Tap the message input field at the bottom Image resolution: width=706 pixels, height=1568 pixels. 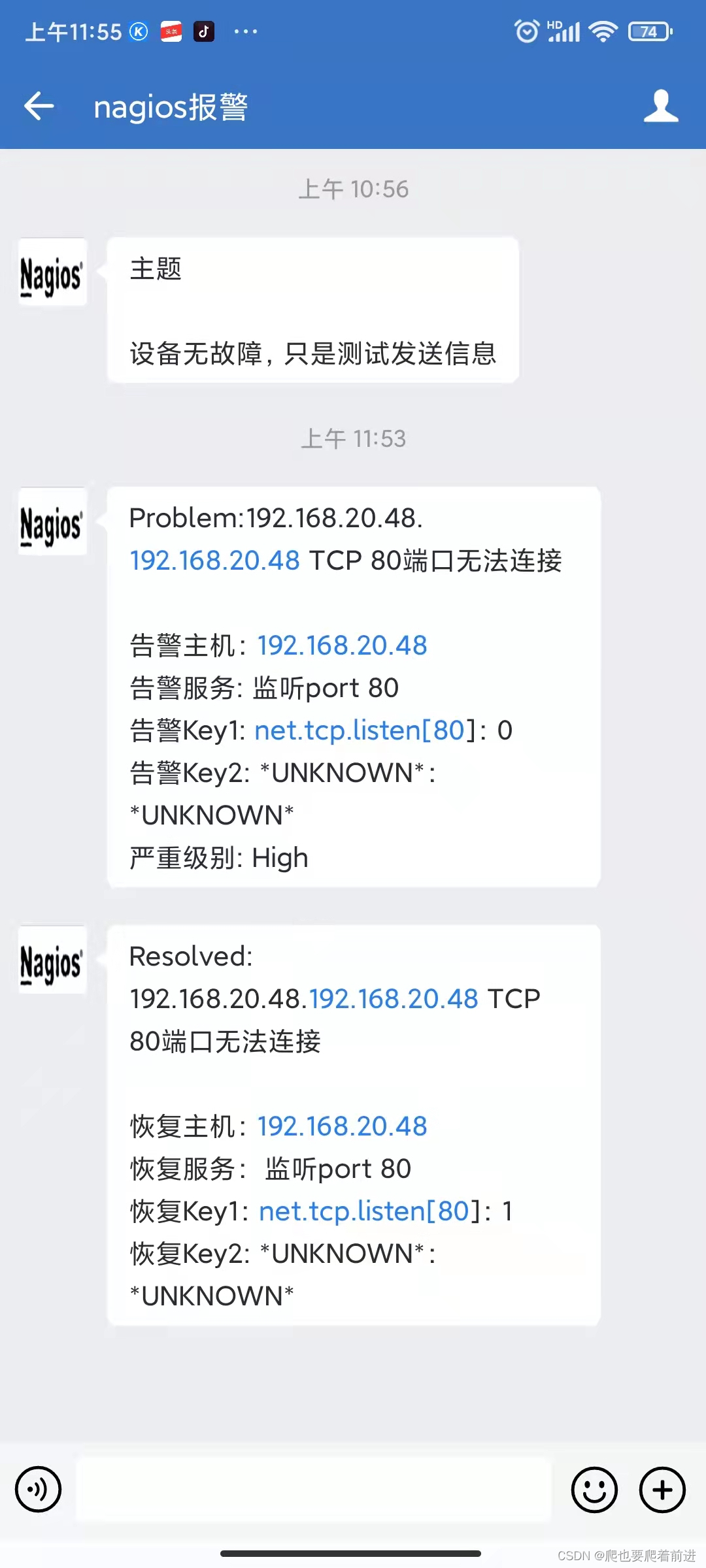[x=314, y=1490]
